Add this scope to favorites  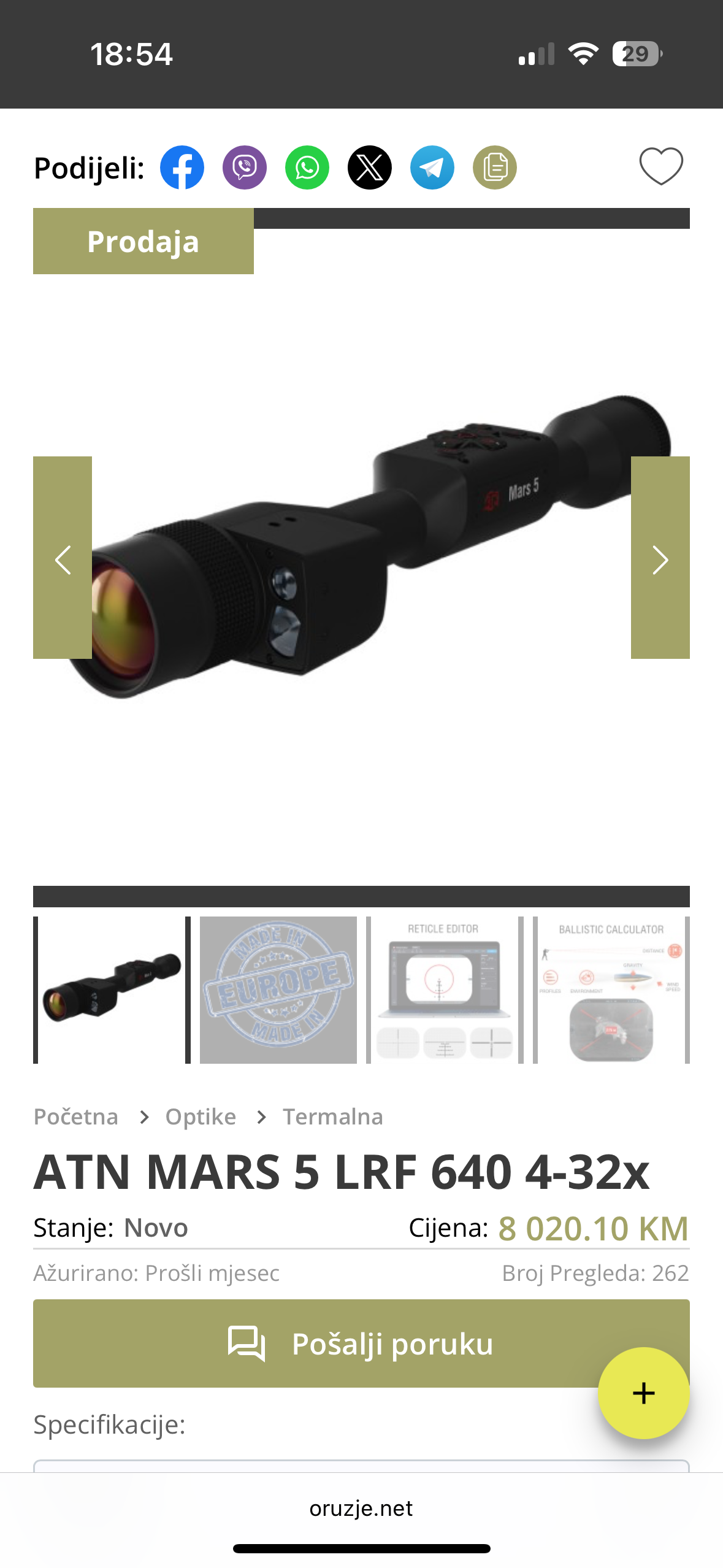661,166
